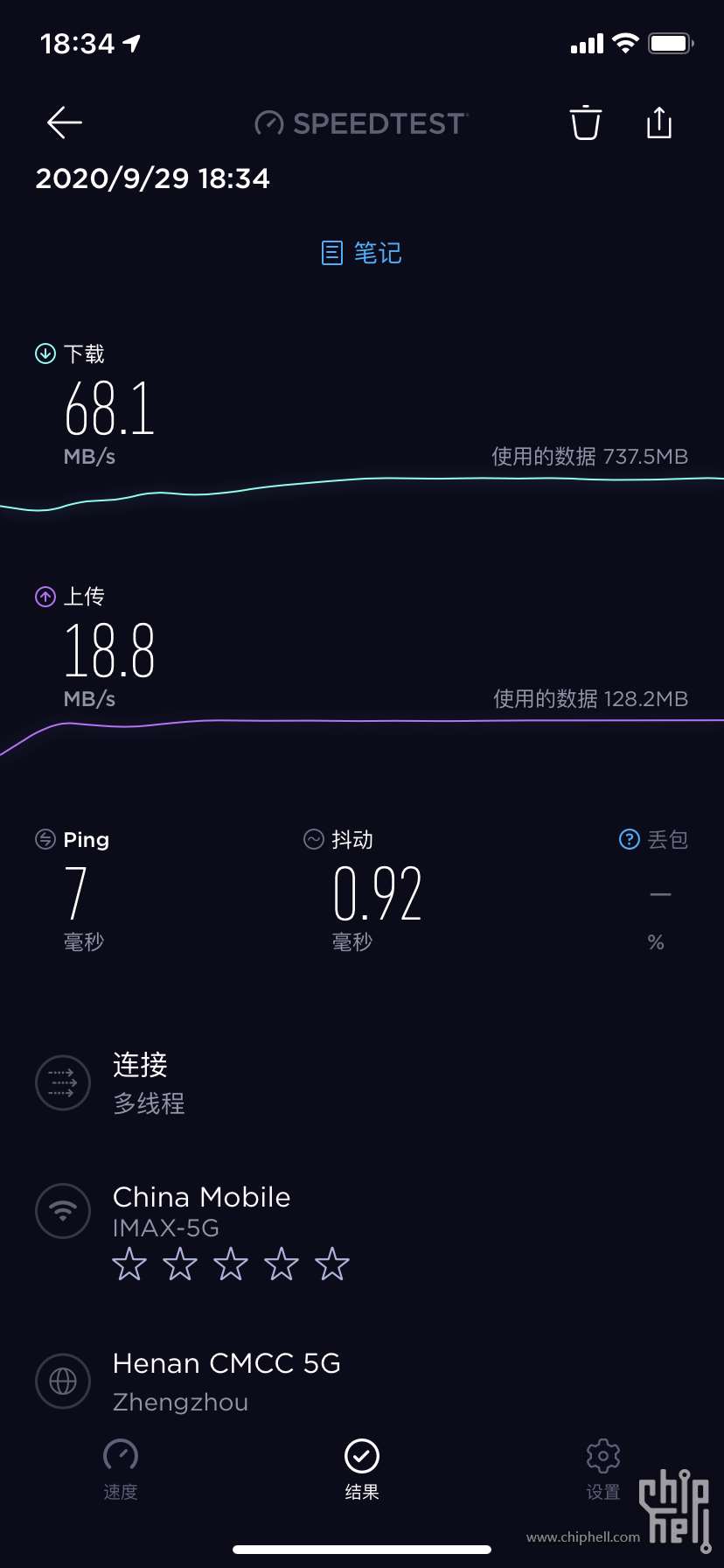
Task: Tap the 丢包 help question icon
Action: 630,839
